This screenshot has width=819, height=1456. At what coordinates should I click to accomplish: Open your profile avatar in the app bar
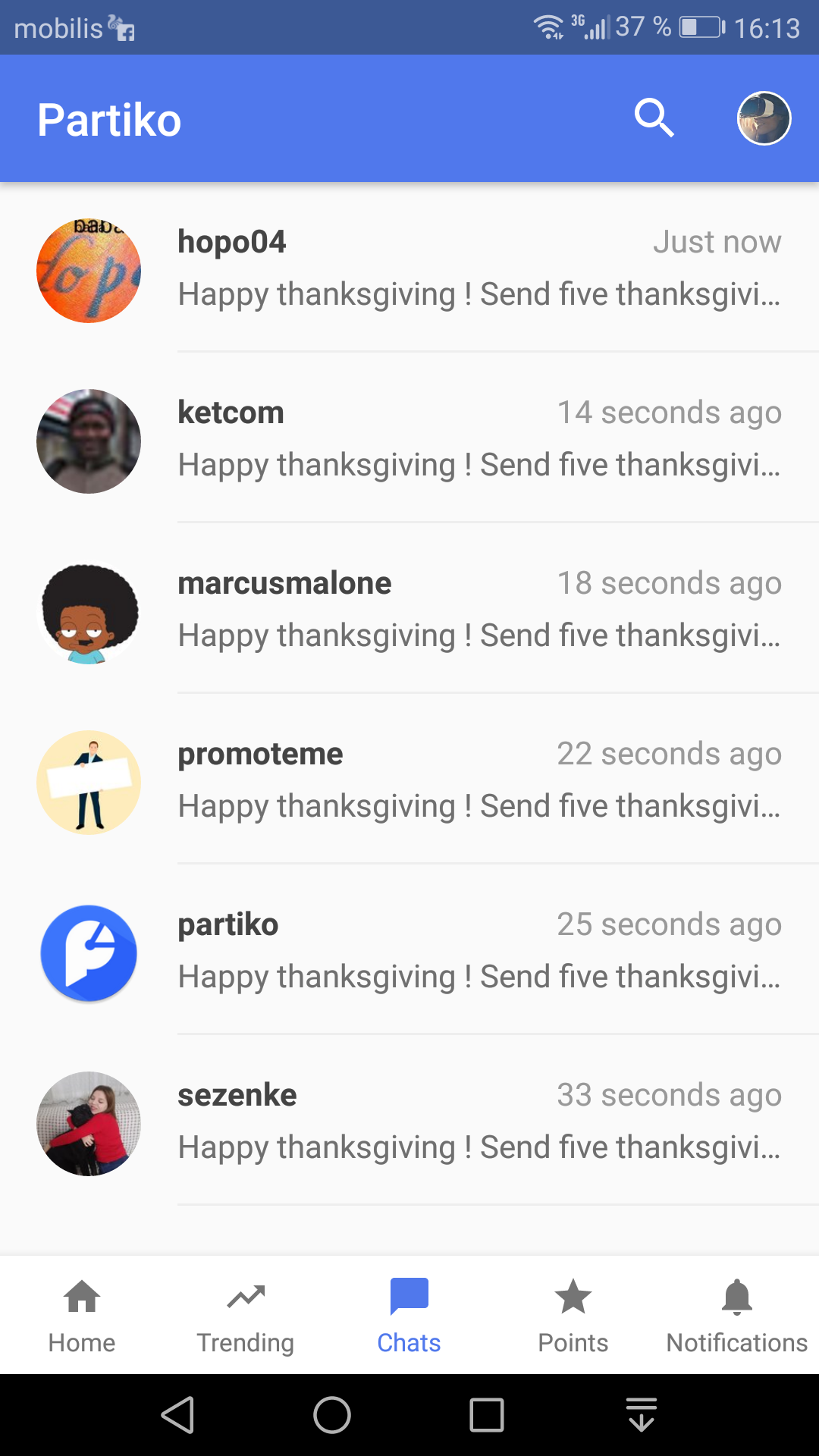click(764, 118)
